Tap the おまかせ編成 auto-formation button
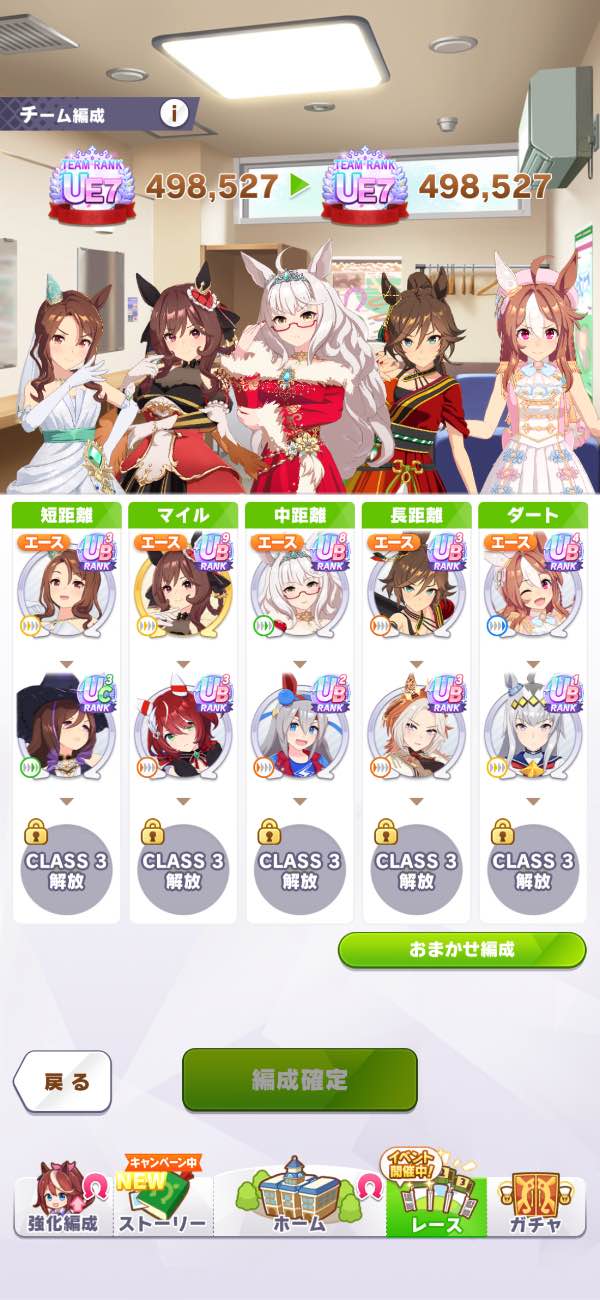The height and width of the screenshot is (1300, 600). click(x=461, y=950)
